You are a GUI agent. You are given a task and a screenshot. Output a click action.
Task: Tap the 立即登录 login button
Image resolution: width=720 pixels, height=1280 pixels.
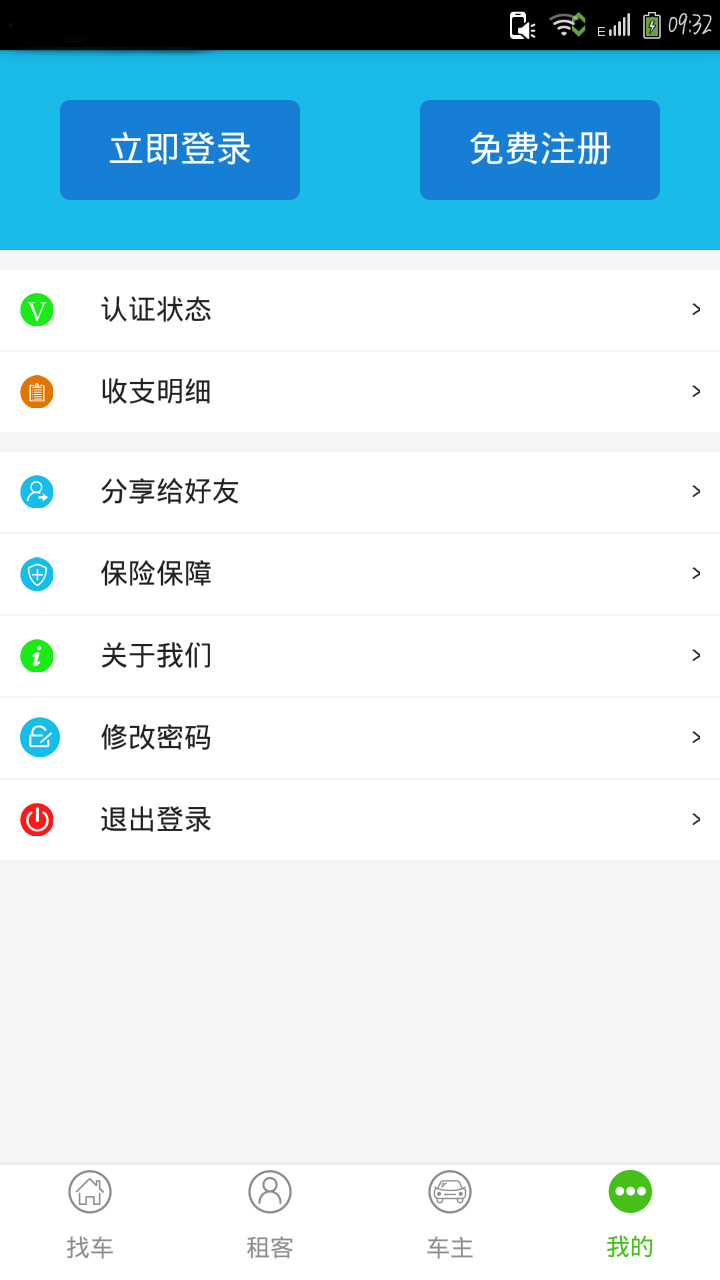[180, 150]
